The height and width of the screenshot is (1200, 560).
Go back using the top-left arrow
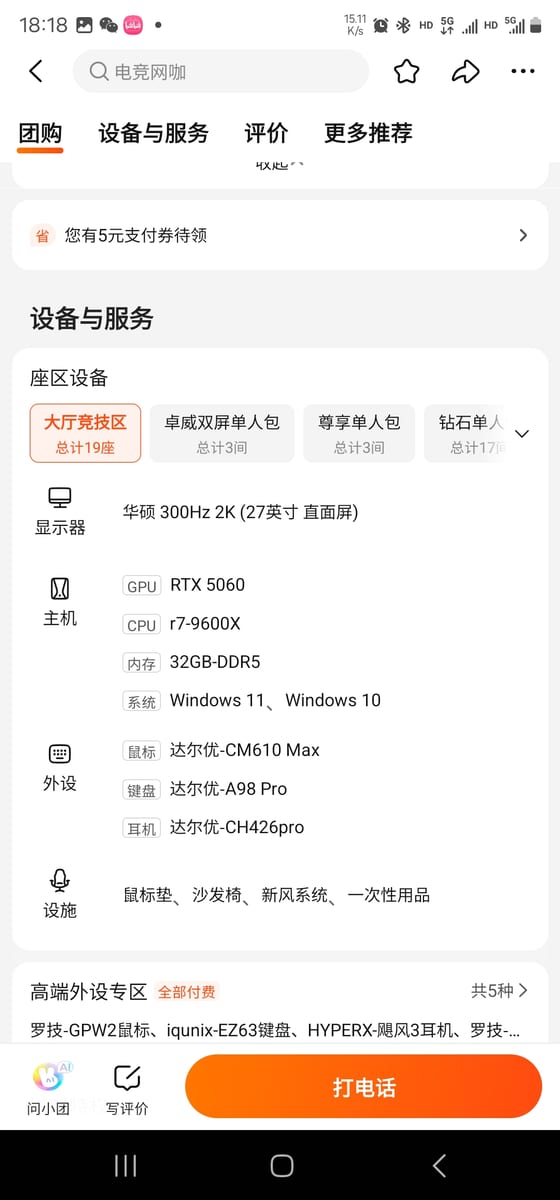(36, 71)
